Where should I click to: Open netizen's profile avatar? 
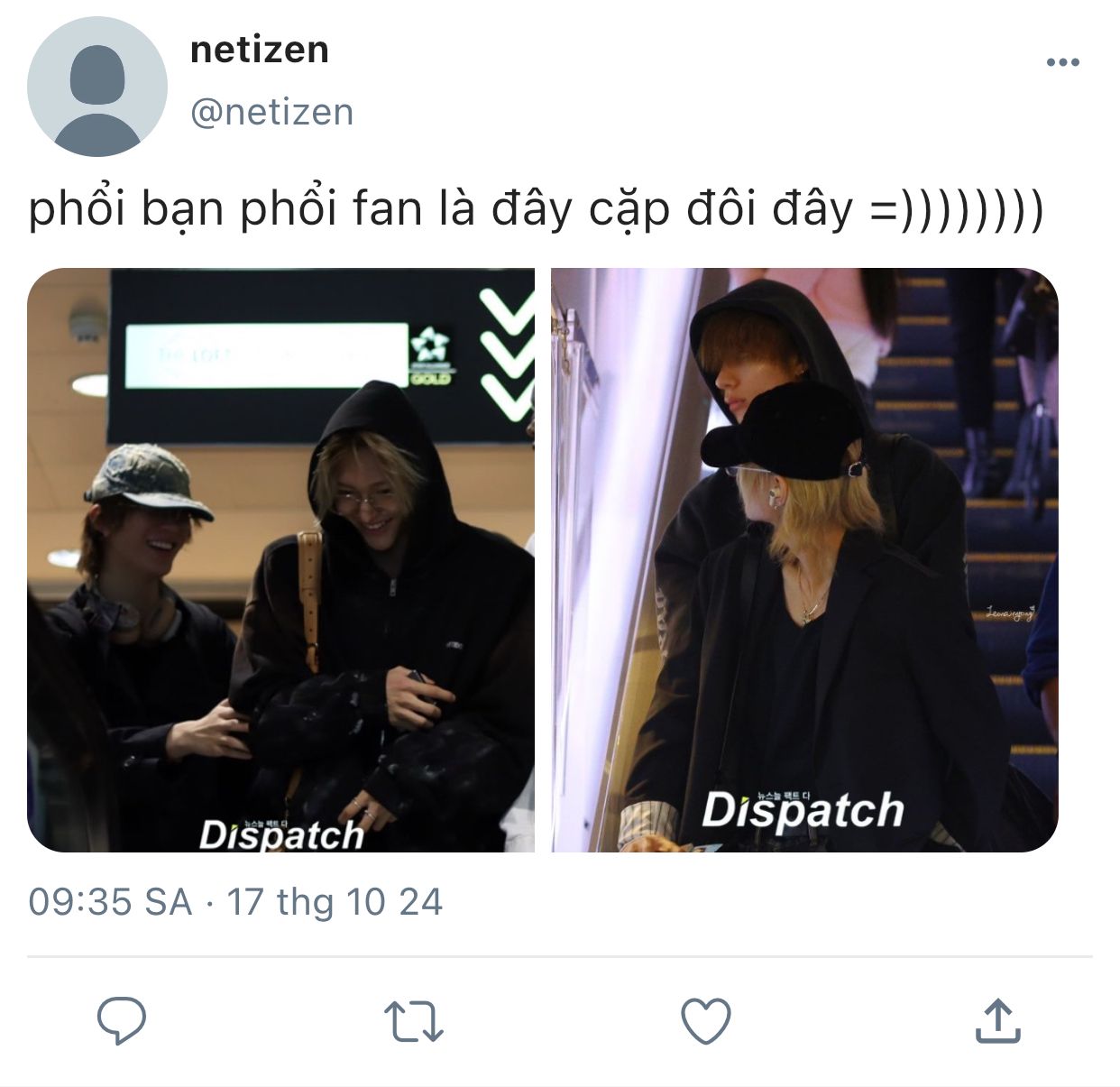pyautogui.click(x=97, y=87)
